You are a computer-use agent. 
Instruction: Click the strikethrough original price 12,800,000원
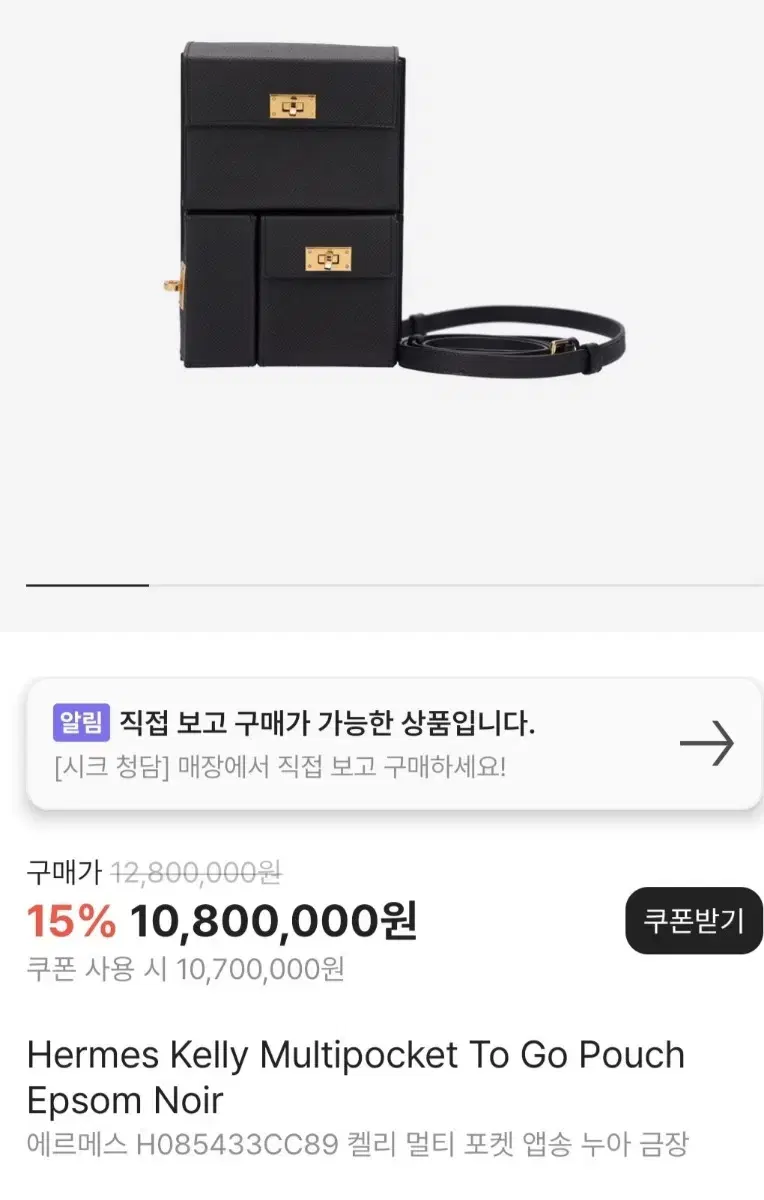point(200,873)
